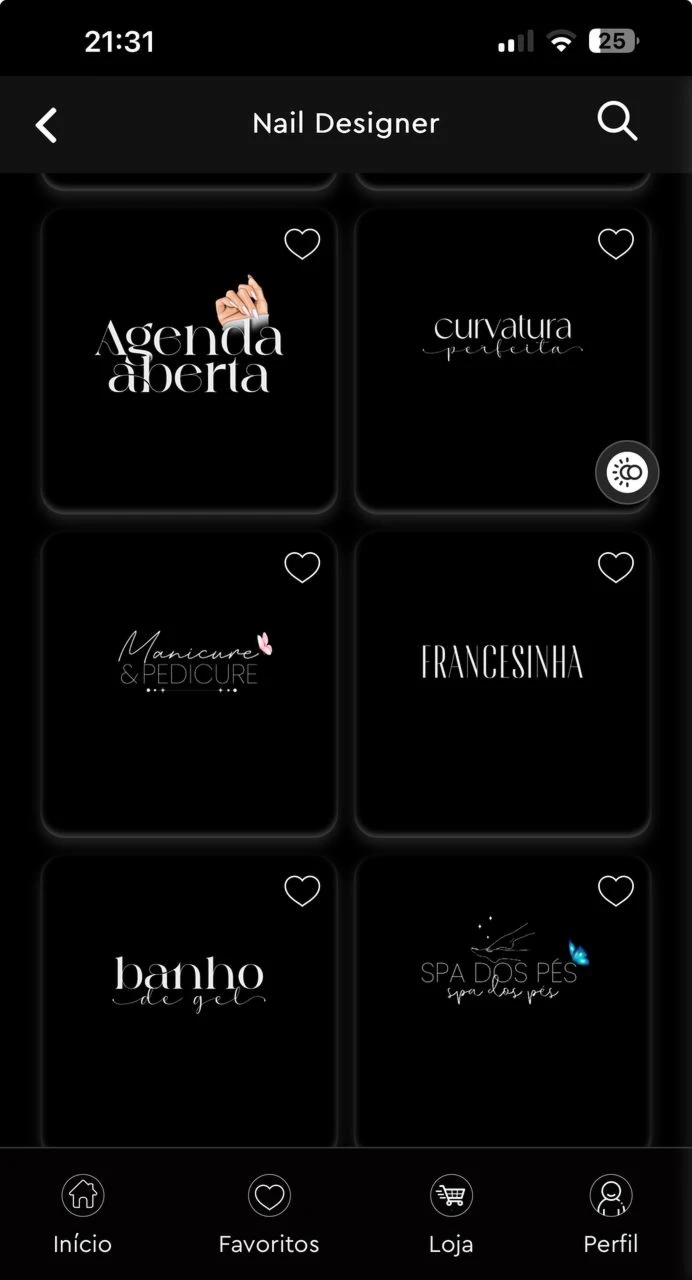692x1280 pixels.
Task: Favorite the Banho de gel design
Action: pyautogui.click(x=302, y=890)
